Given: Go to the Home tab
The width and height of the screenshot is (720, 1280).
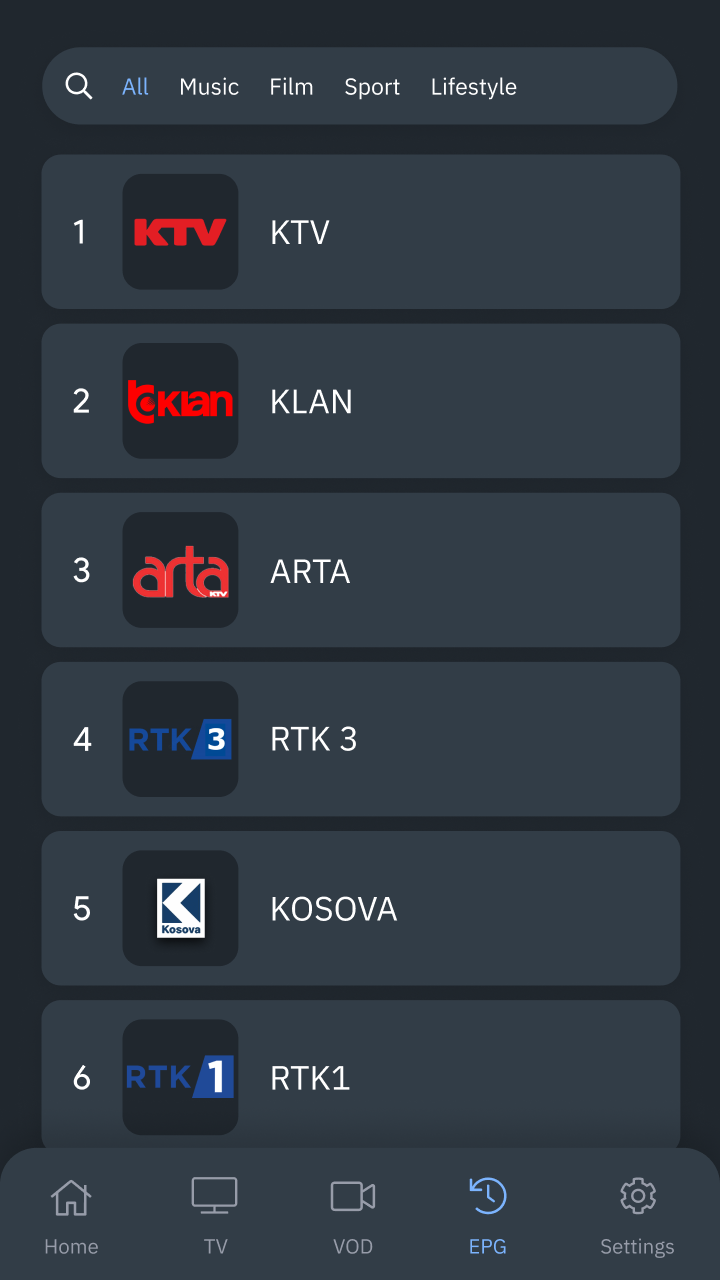Looking at the screenshot, I should tap(71, 1215).
